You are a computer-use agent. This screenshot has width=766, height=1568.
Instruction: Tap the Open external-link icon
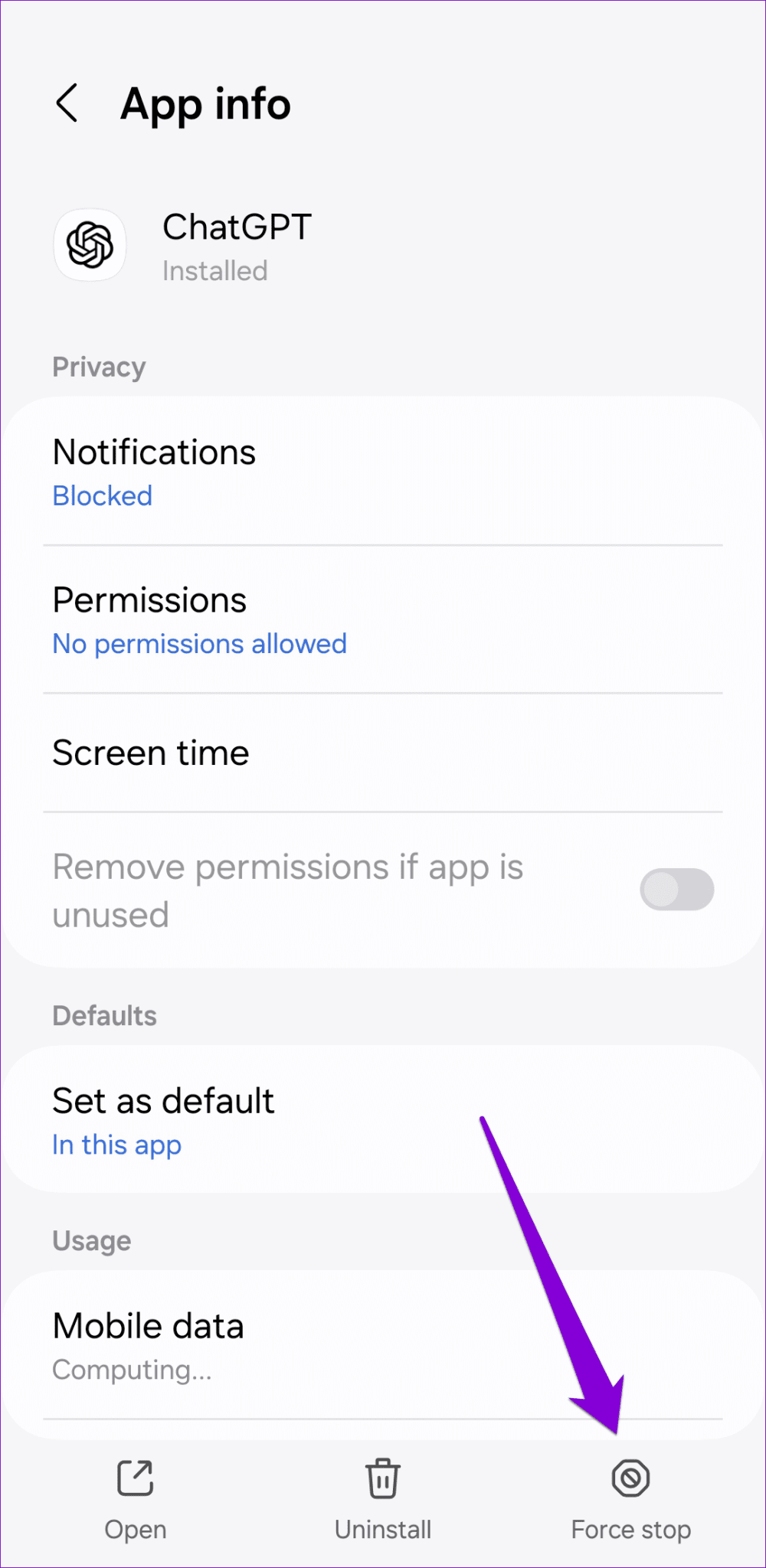(x=135, y=1478)
